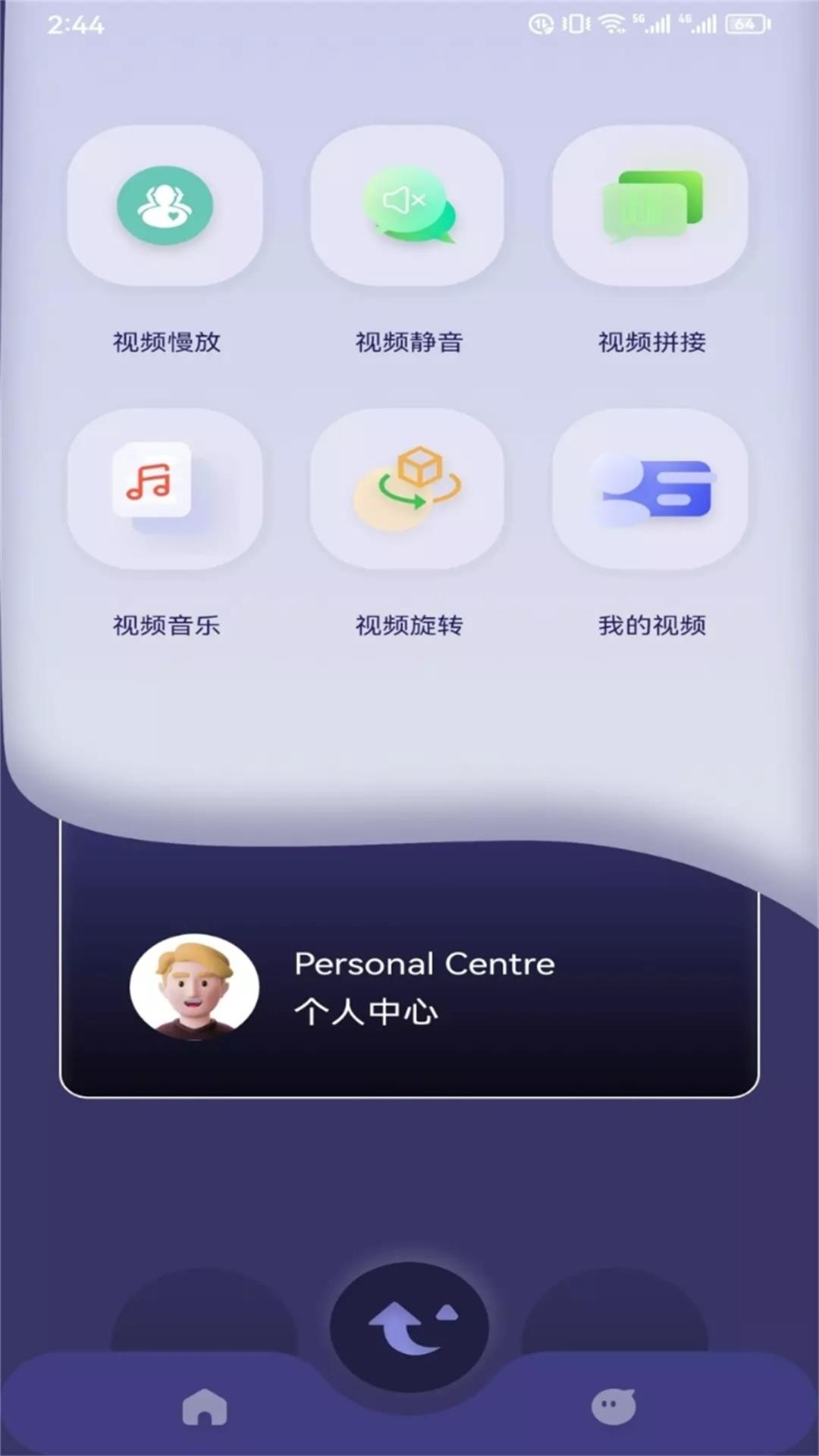The image size is (819, 1456).
Task: Open the 视频静音 mute video tool
Action: pos(408,206)
